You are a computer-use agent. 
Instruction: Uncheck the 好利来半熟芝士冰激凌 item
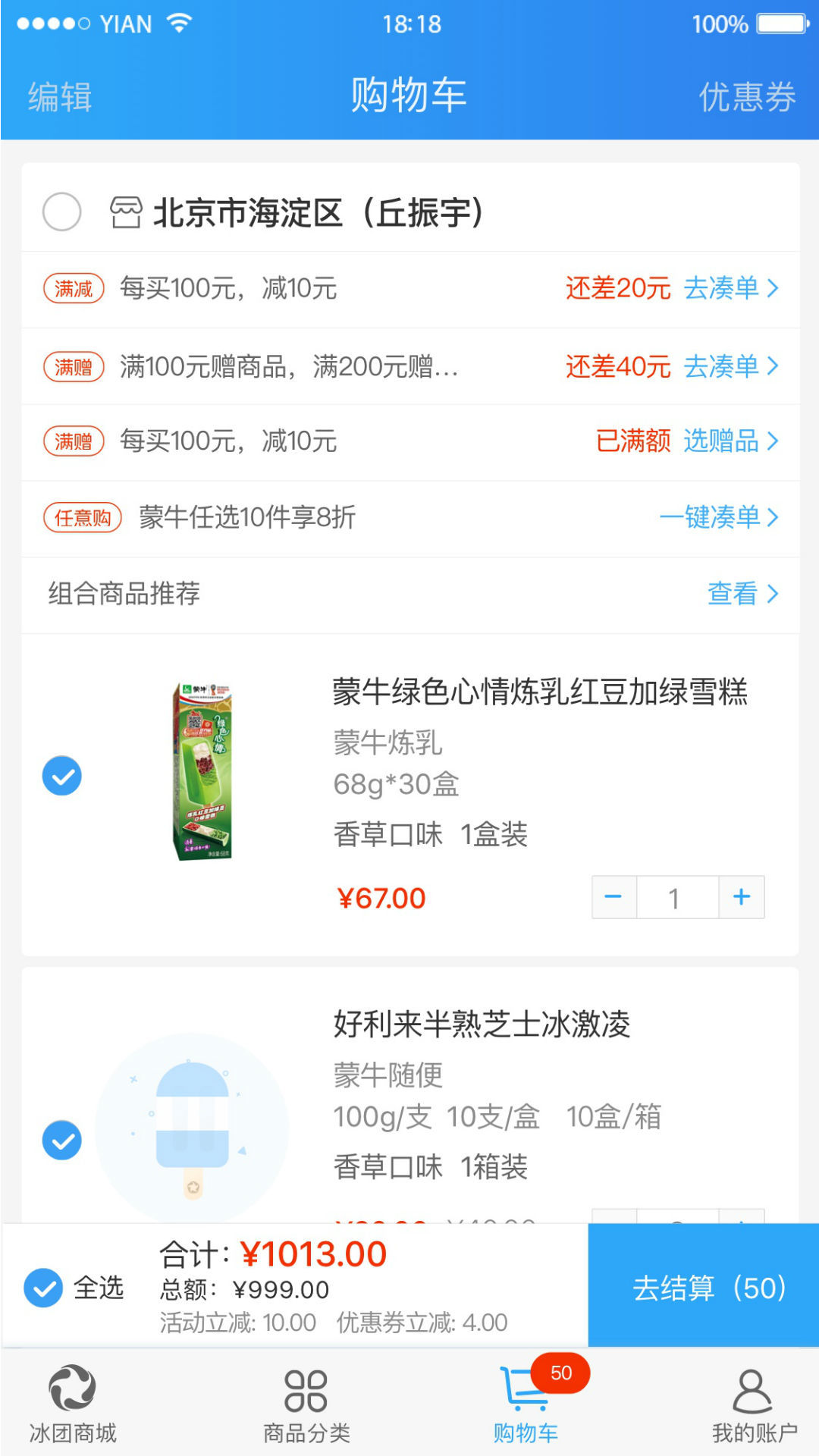click(x=62, y=1141)
